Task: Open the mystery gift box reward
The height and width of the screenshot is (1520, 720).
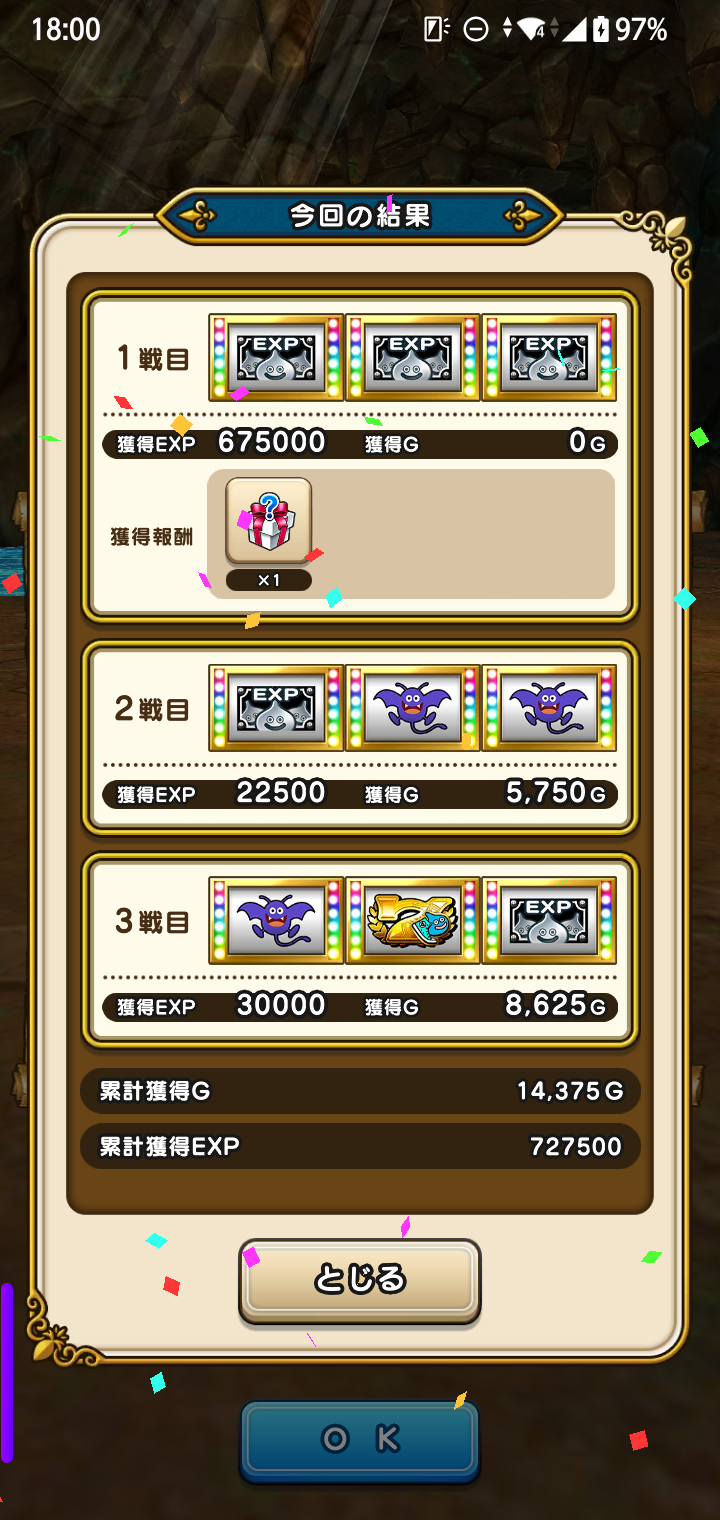Action: 269,521
